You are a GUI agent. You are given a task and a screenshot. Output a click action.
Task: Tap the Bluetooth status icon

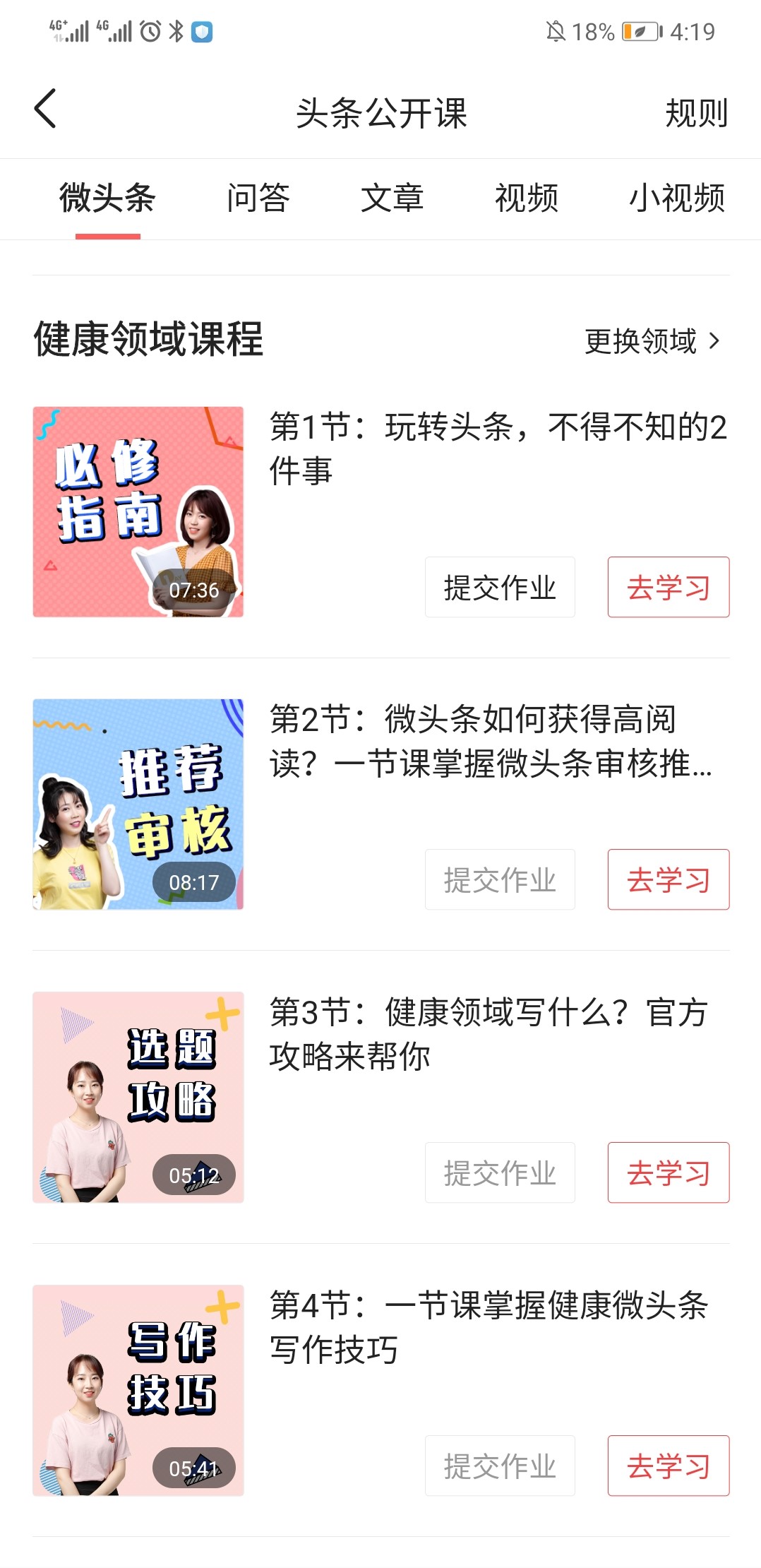(176, 30)
